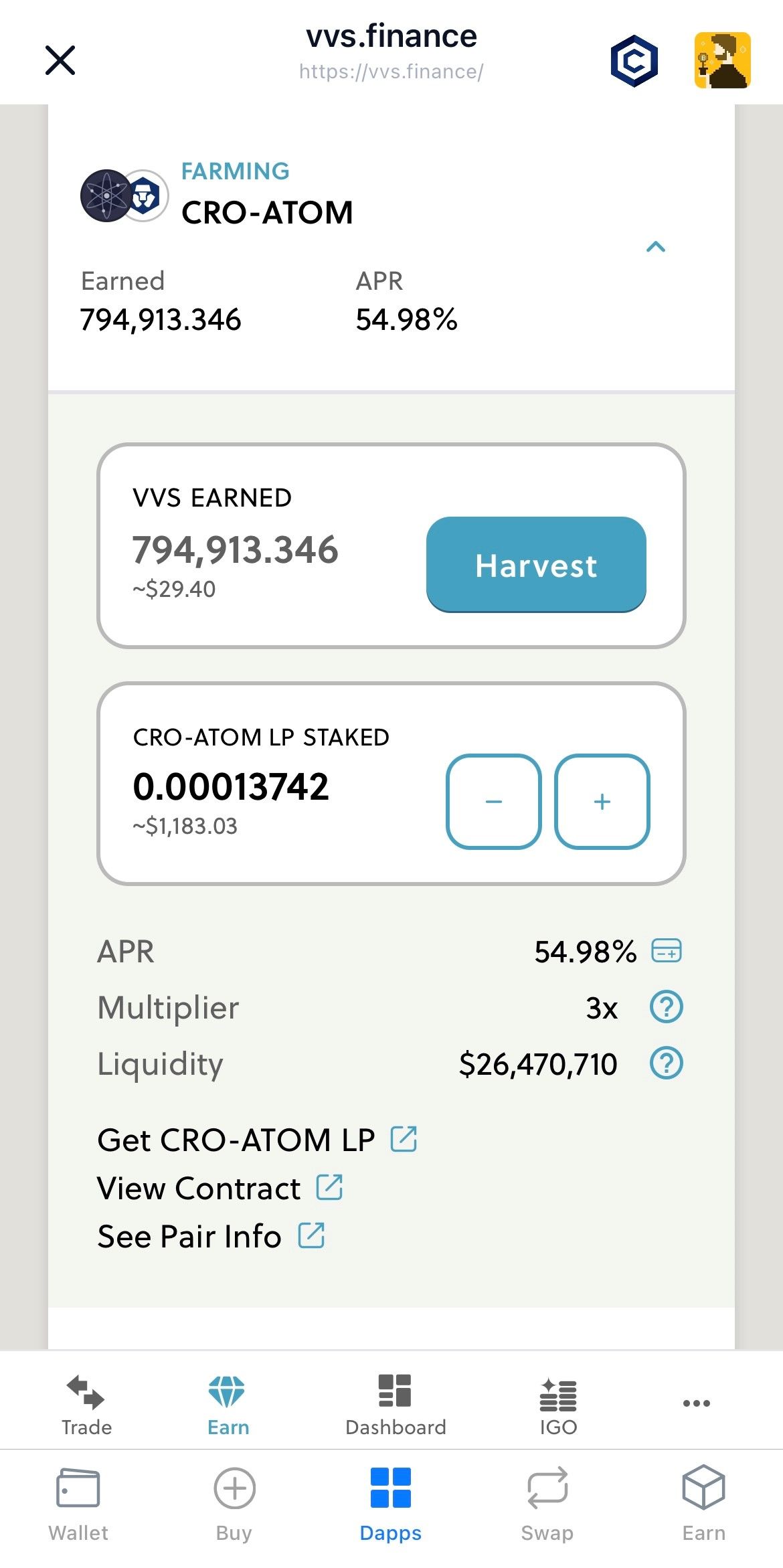Open the View Contract link

coord(220,1188)
